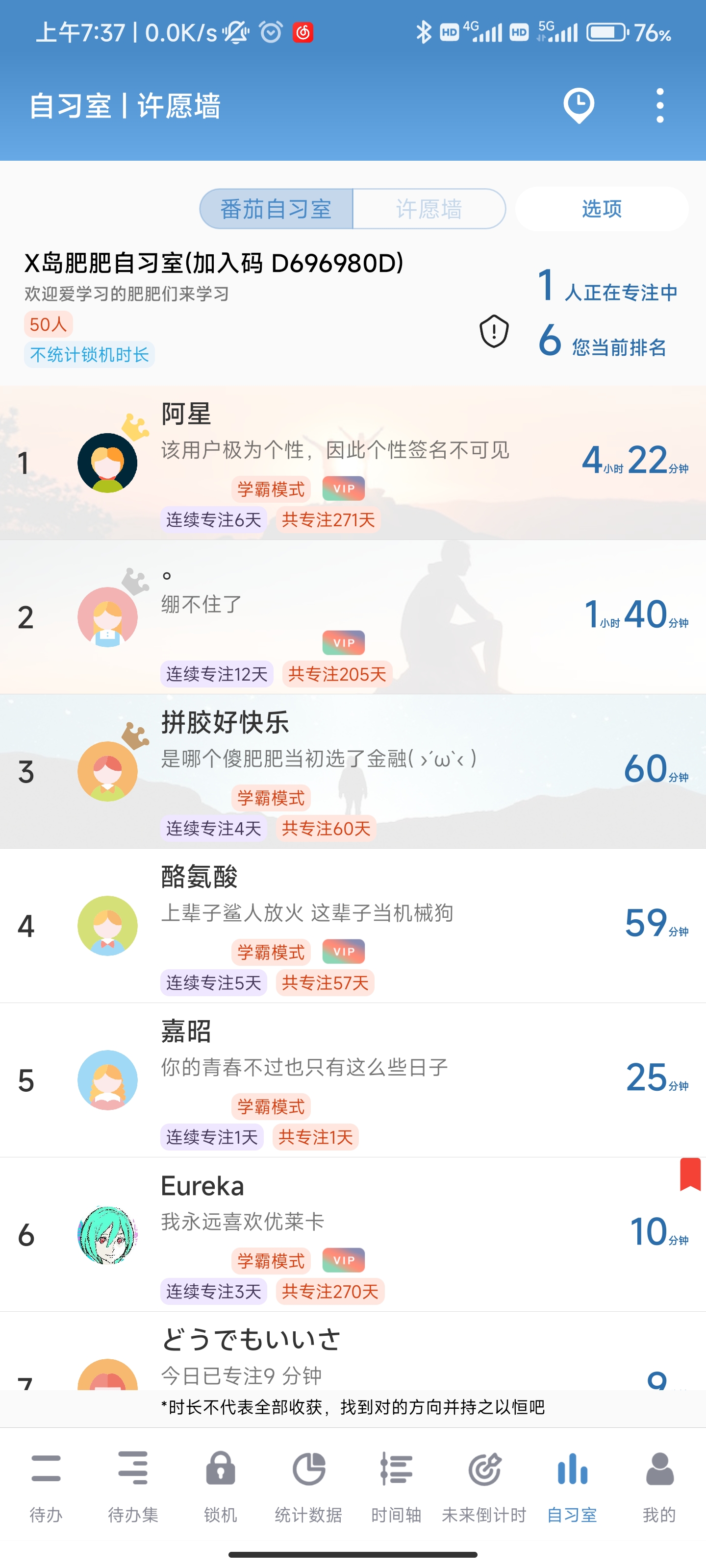Switch to the 许愿墙 segment
The width and height of the screenshot is (706, 1568).
(x=429, y=209)
